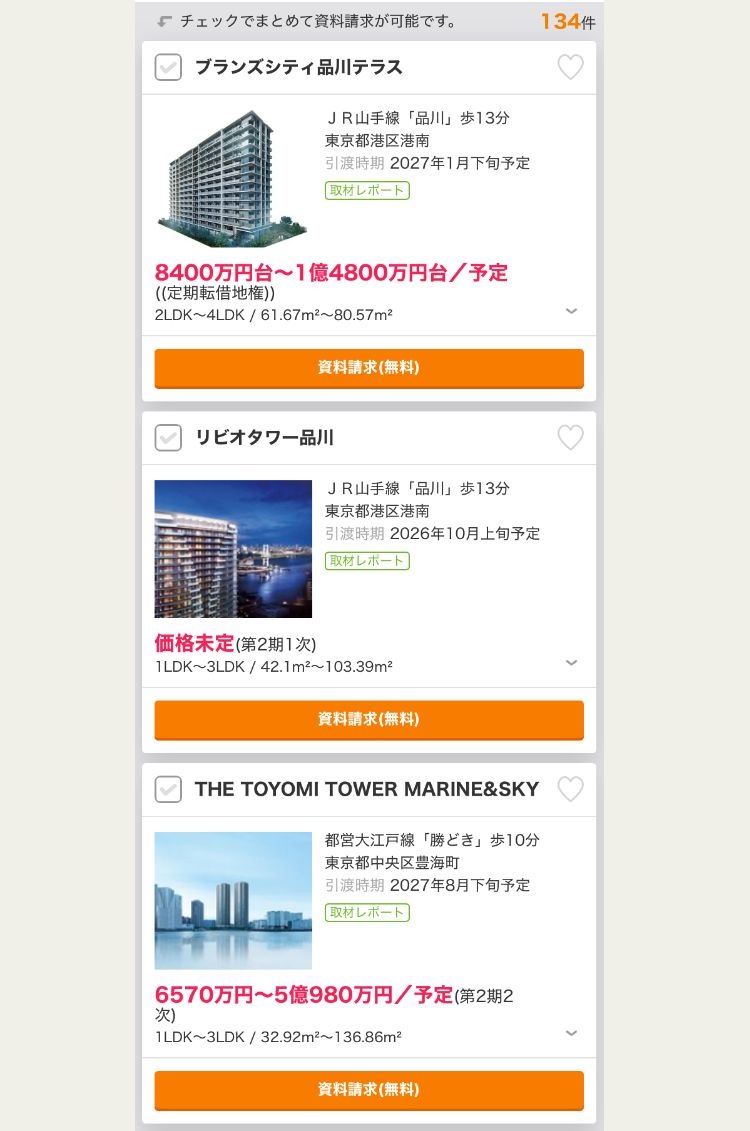Expand chevron on THE TOYOMI TOWER card
750x1131 pixels.
pyautogui.click(x=571, y=1033)
